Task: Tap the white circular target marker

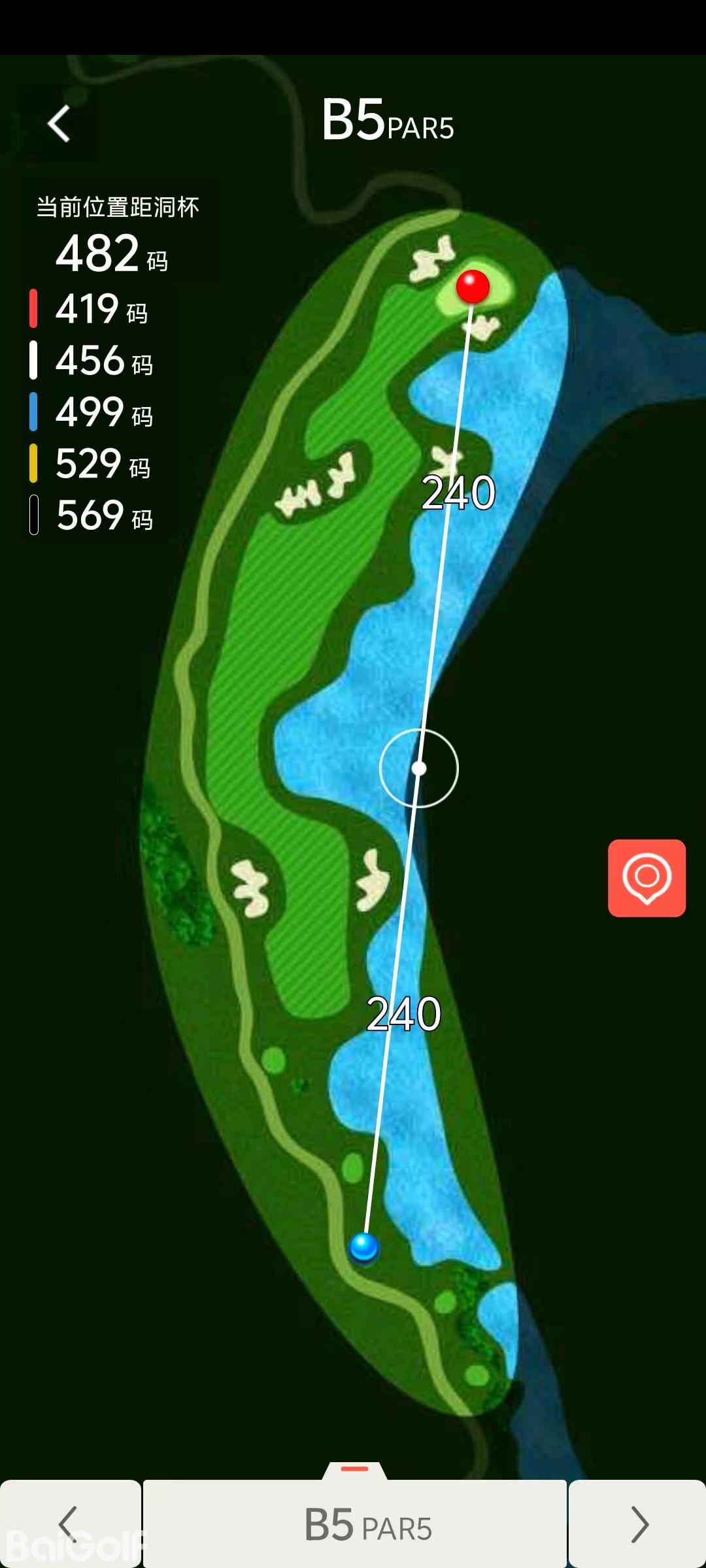Action: [419, 768]
